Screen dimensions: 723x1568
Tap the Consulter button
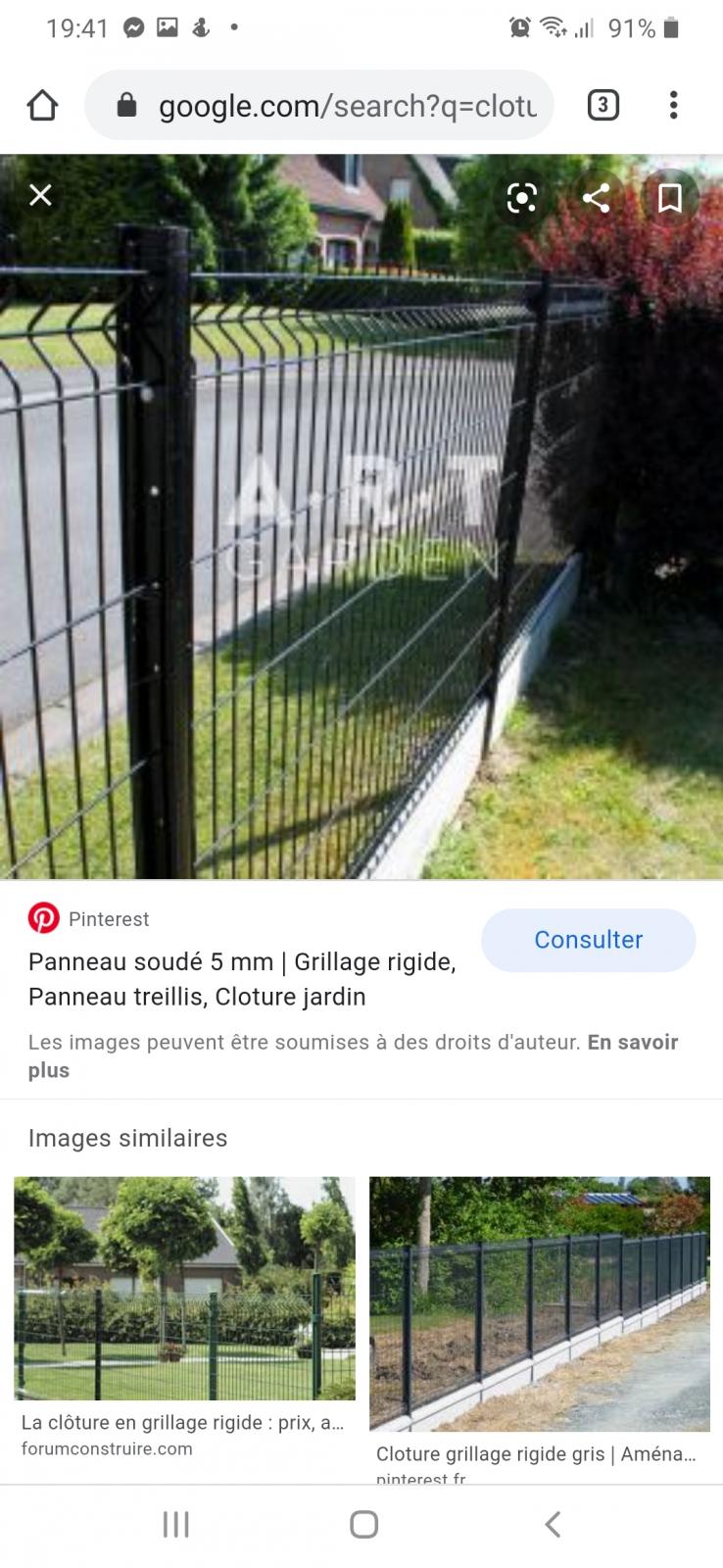tap(588, 940)
